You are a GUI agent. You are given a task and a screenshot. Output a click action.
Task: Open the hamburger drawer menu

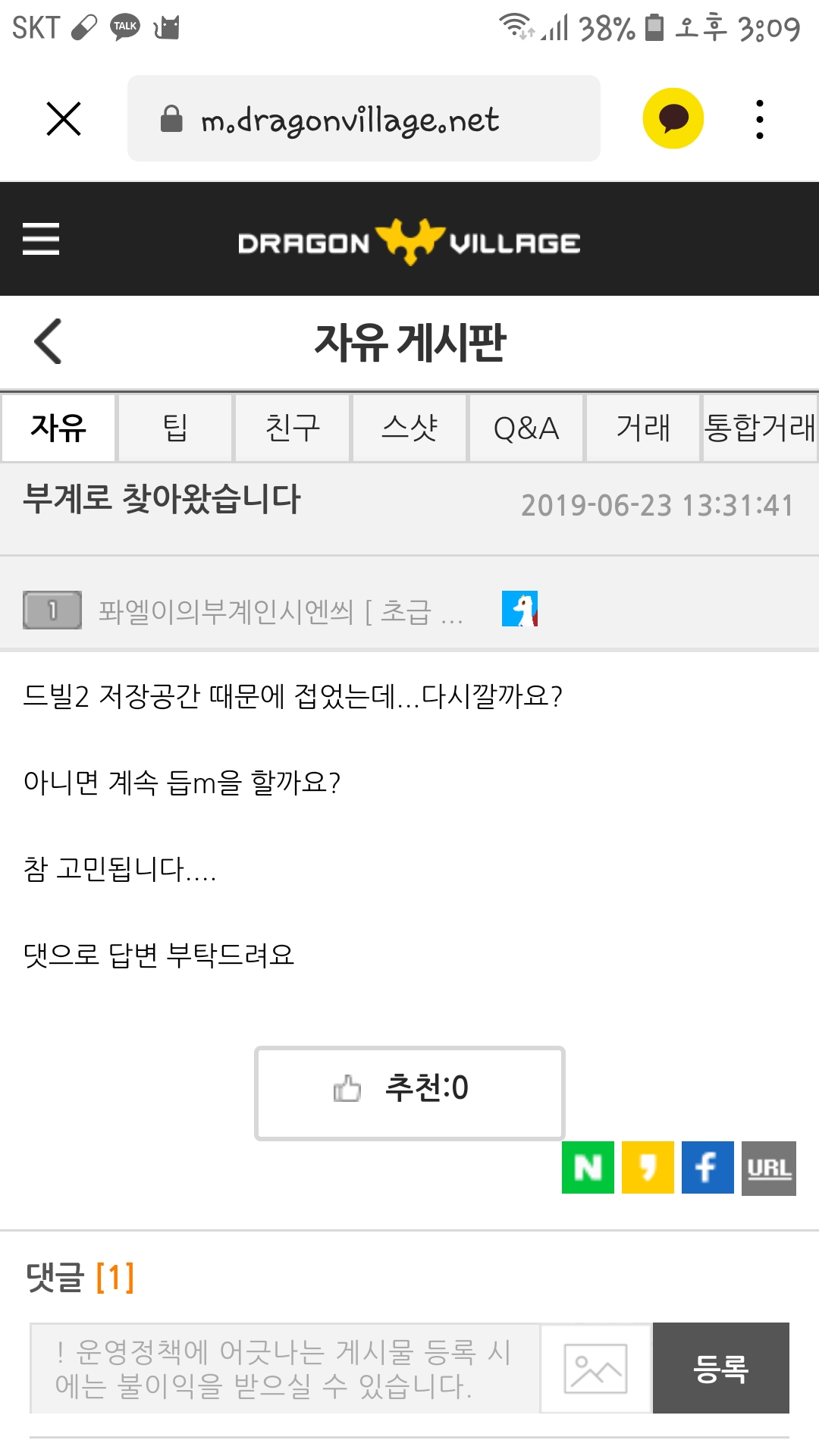click(41, 239)
